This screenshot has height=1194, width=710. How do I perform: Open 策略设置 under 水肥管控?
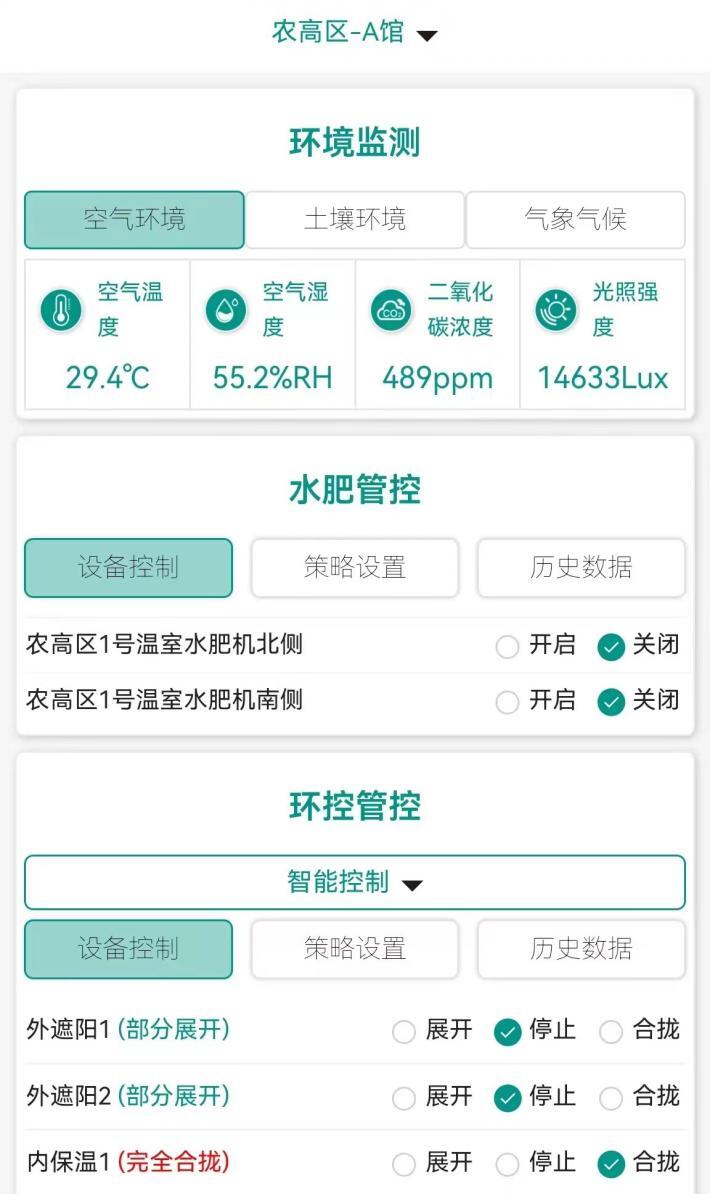click(354, 567)
